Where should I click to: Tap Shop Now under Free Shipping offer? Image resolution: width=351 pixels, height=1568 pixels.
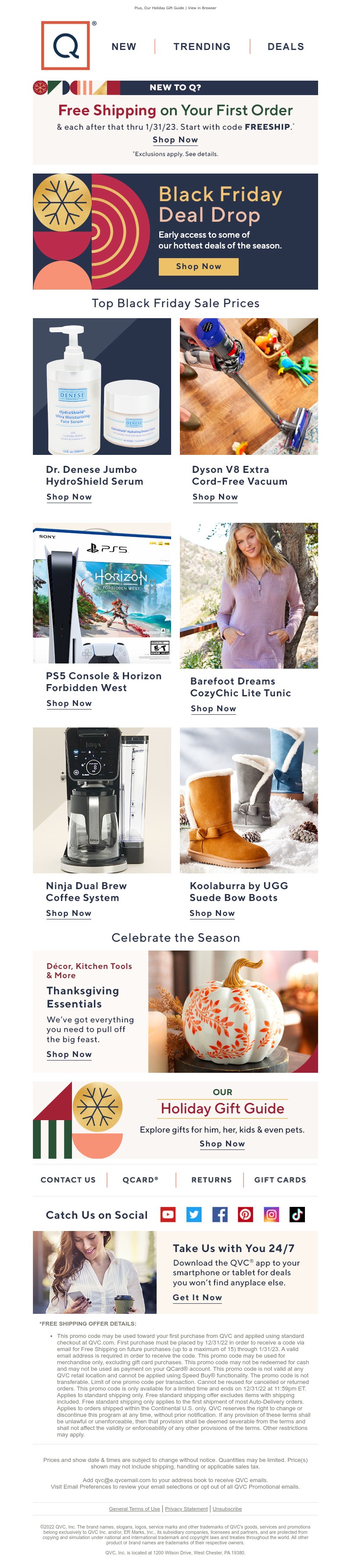(x=175, y=139)
